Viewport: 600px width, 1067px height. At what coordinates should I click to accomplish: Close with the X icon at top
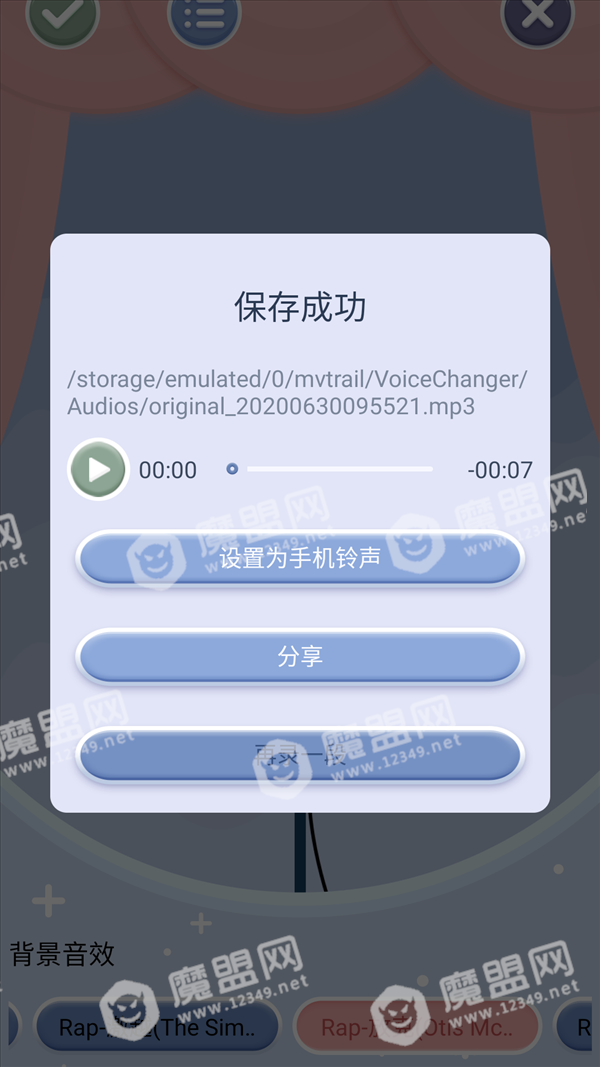tap(537, 15)
